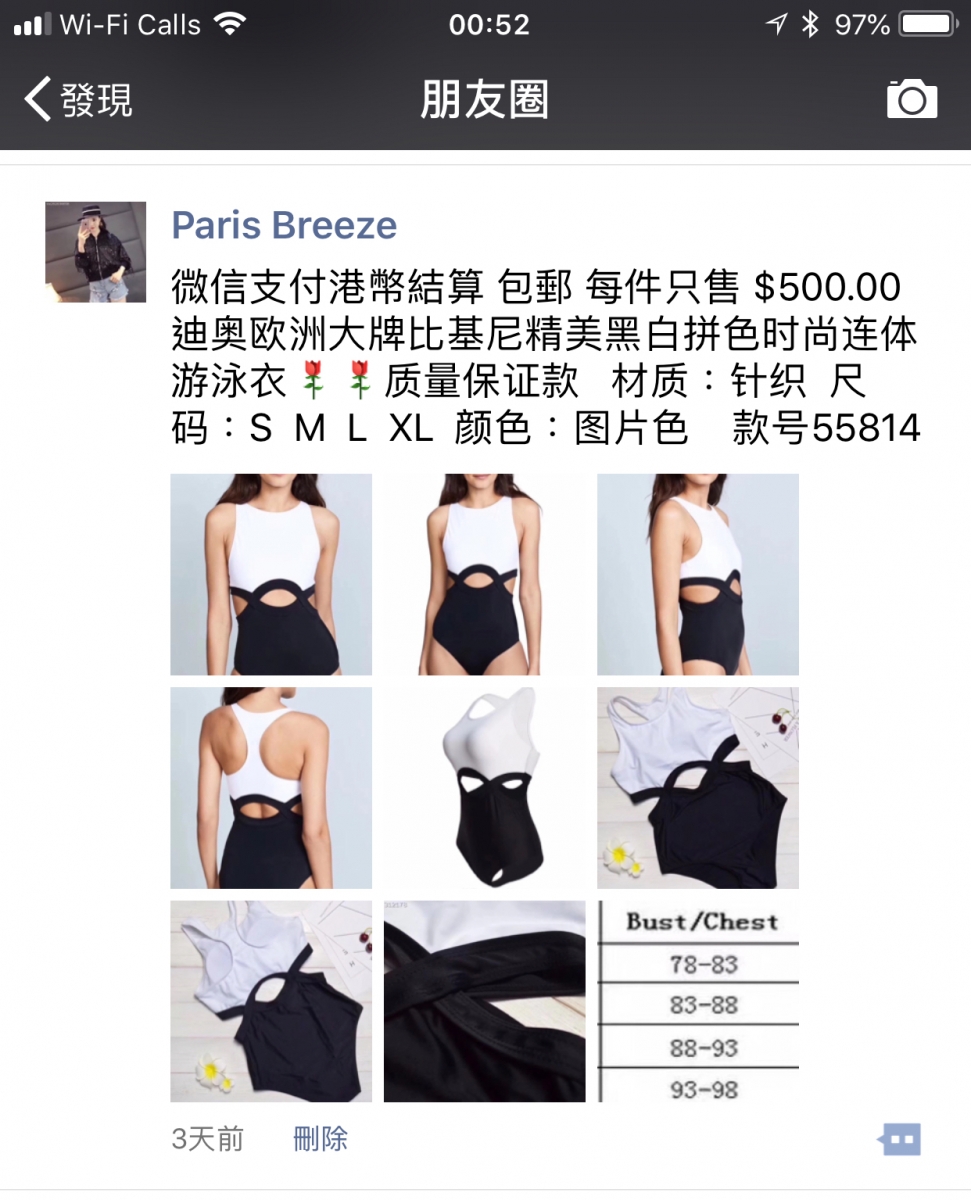Open the Paris Breeze name link

click(x=284, y=225)
